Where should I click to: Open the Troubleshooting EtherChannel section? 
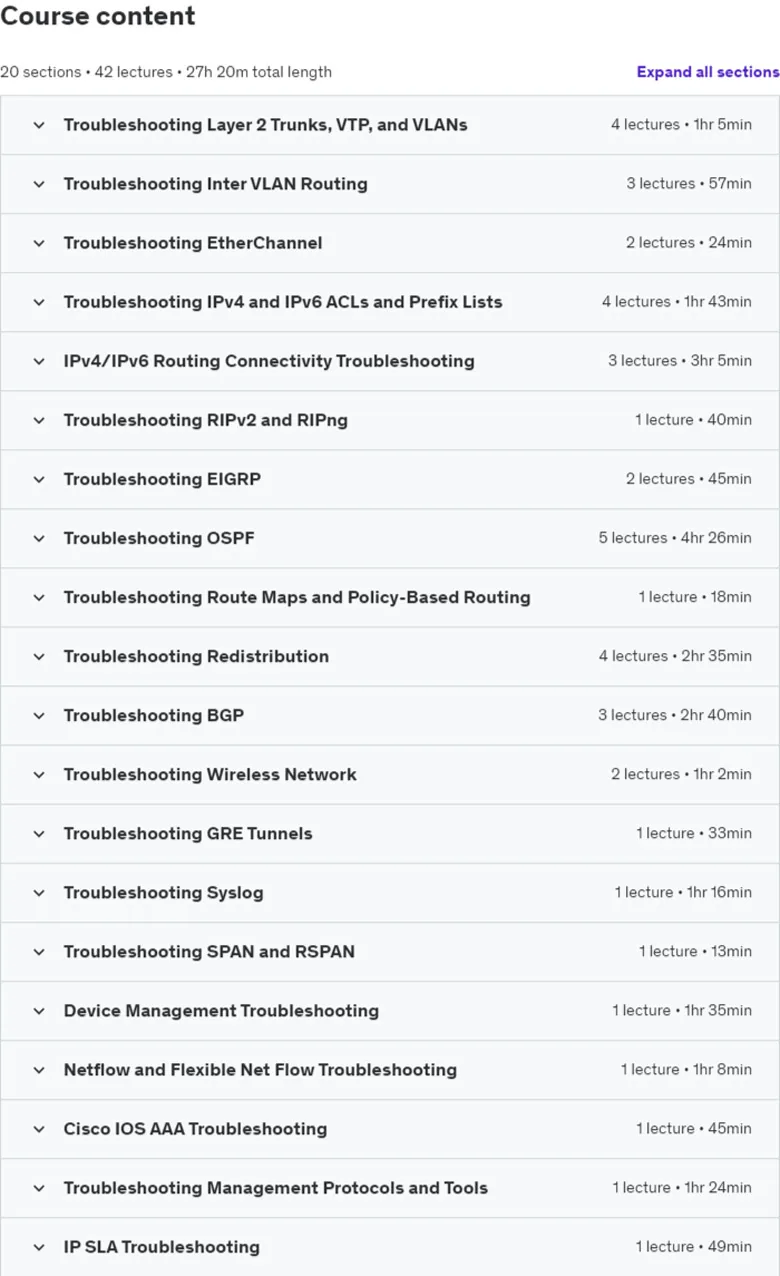[390, 243]
